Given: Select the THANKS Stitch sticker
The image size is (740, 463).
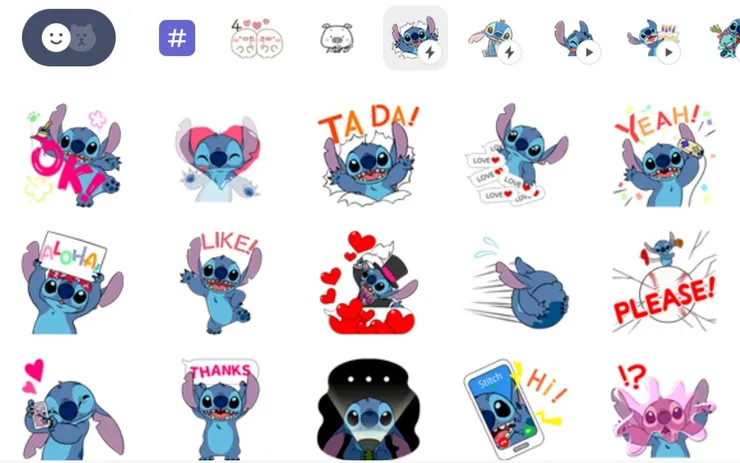Looking at the screenshot, I should (x=220, y=405).
